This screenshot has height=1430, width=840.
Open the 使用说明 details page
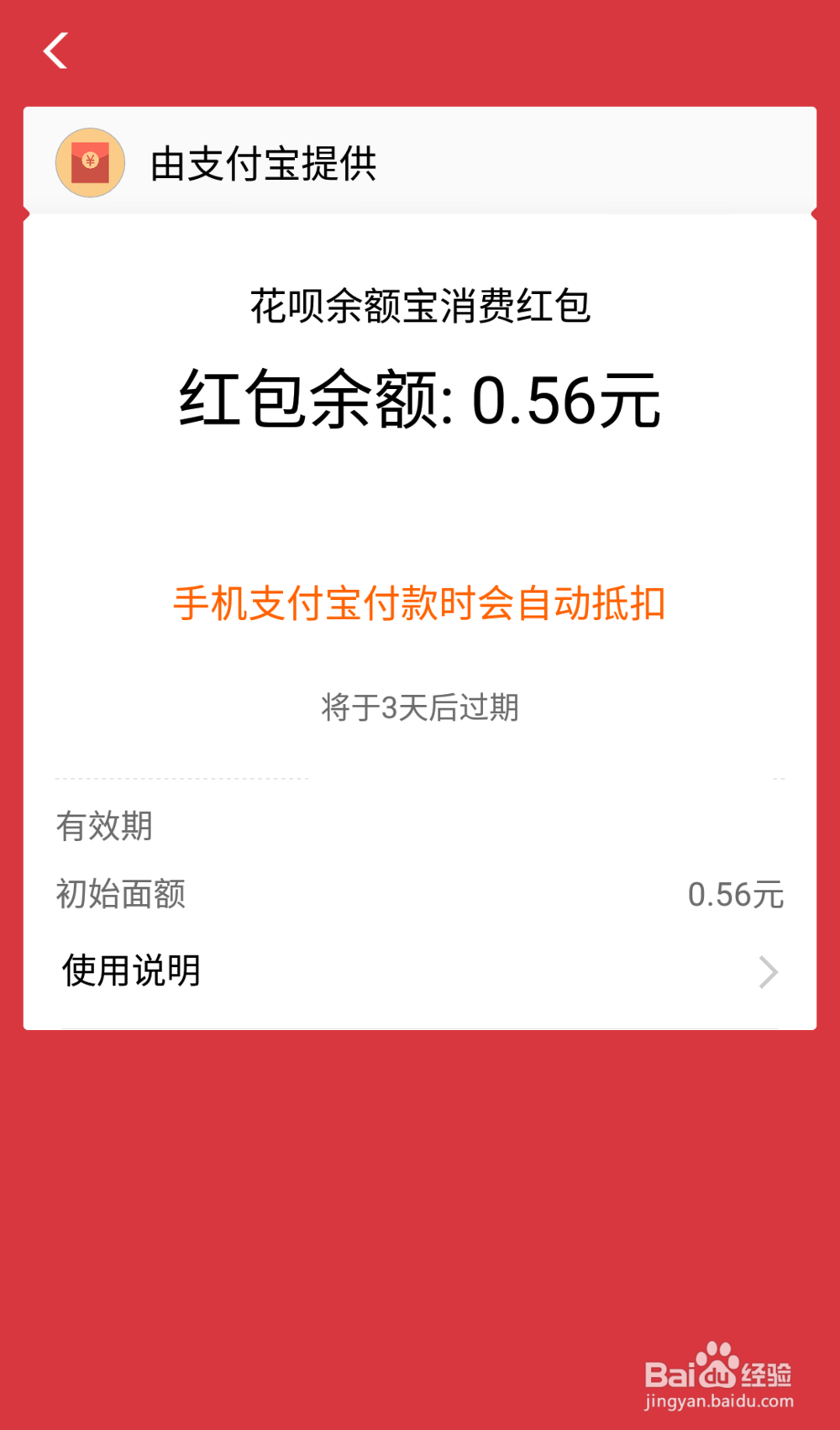pyautogui.click(x=130, y=970)
